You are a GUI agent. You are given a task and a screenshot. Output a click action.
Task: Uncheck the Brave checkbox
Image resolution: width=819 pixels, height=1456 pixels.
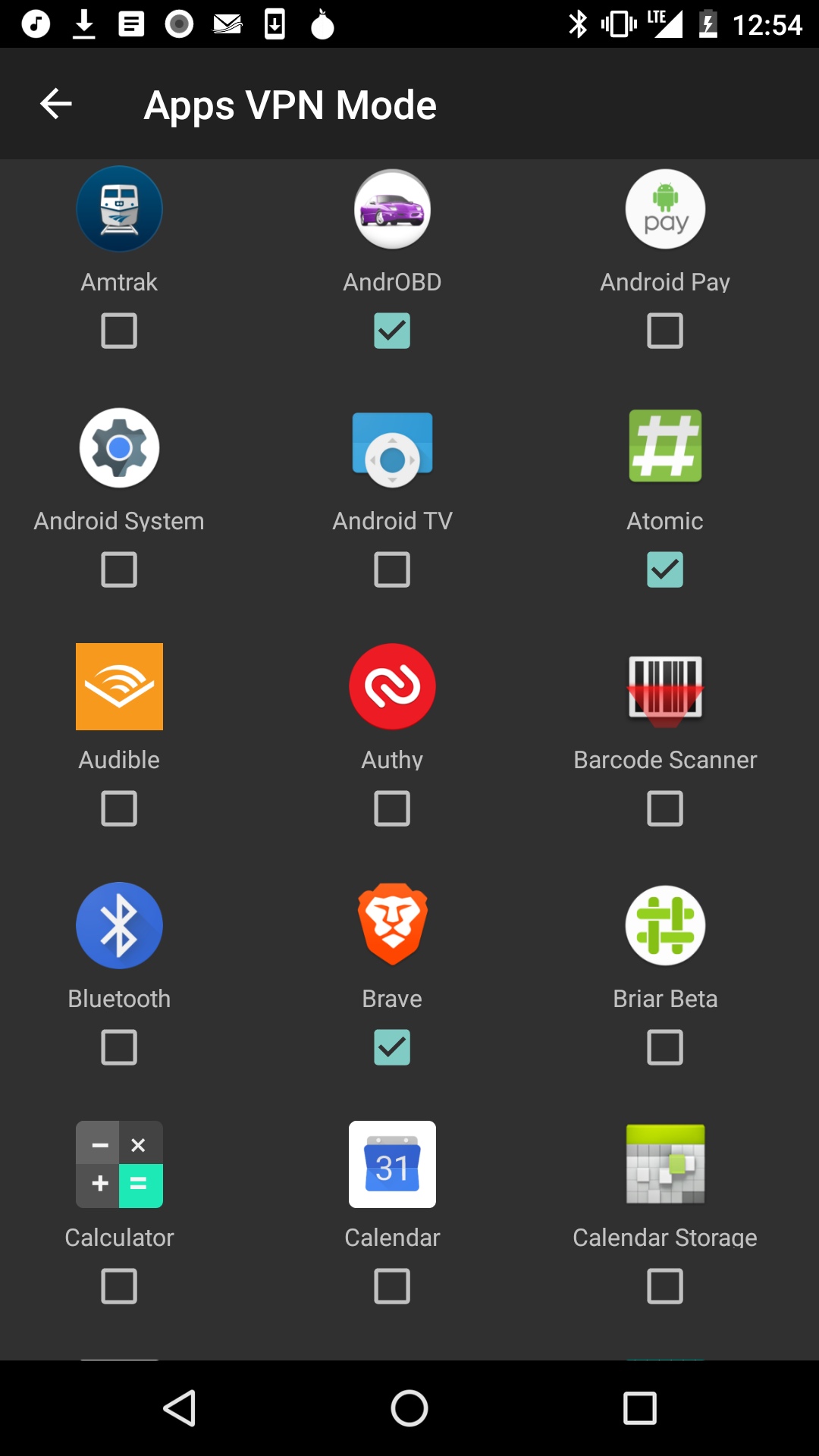click(392, 1047)
